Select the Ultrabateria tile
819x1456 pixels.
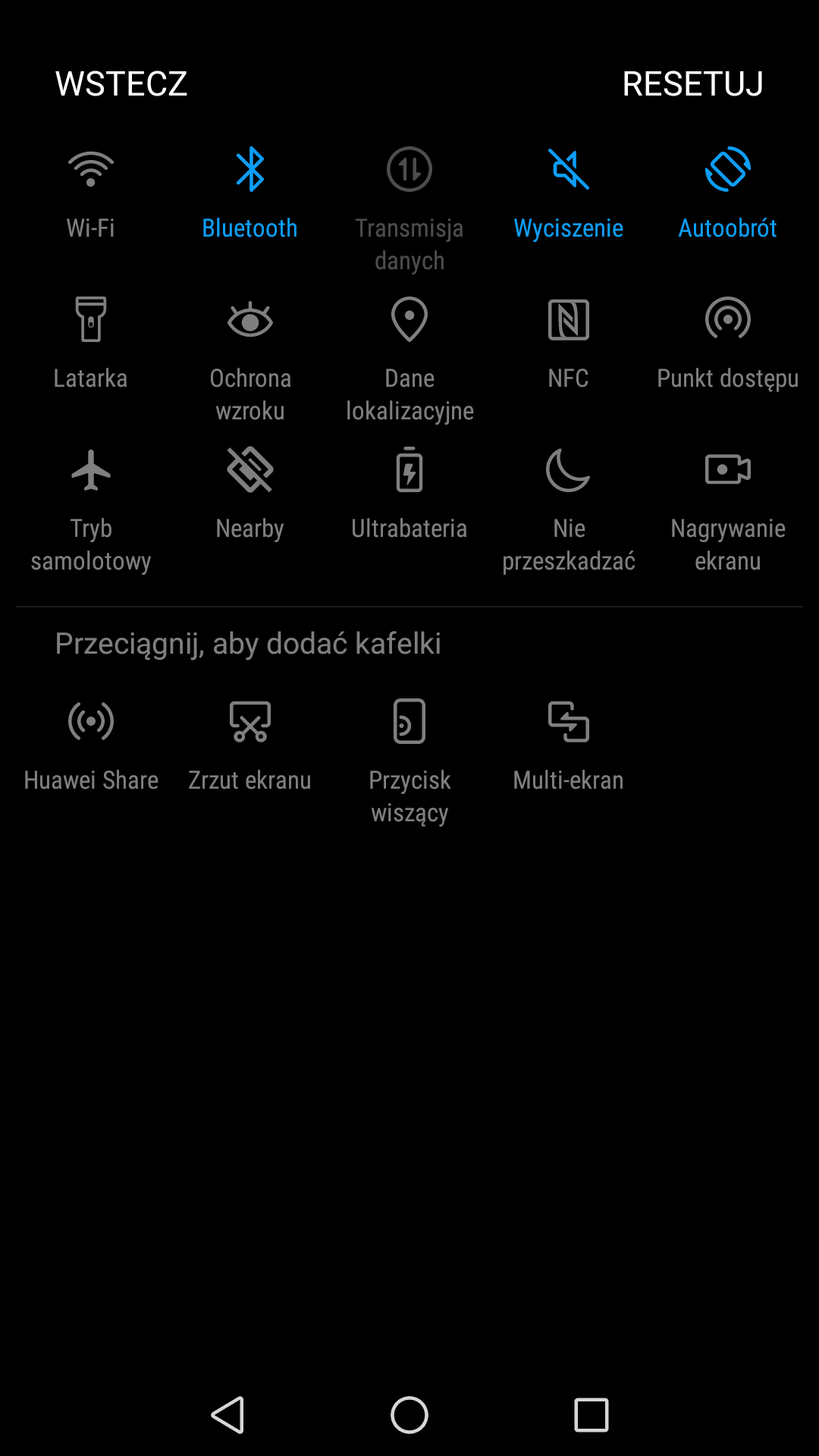tap(409, 494)
